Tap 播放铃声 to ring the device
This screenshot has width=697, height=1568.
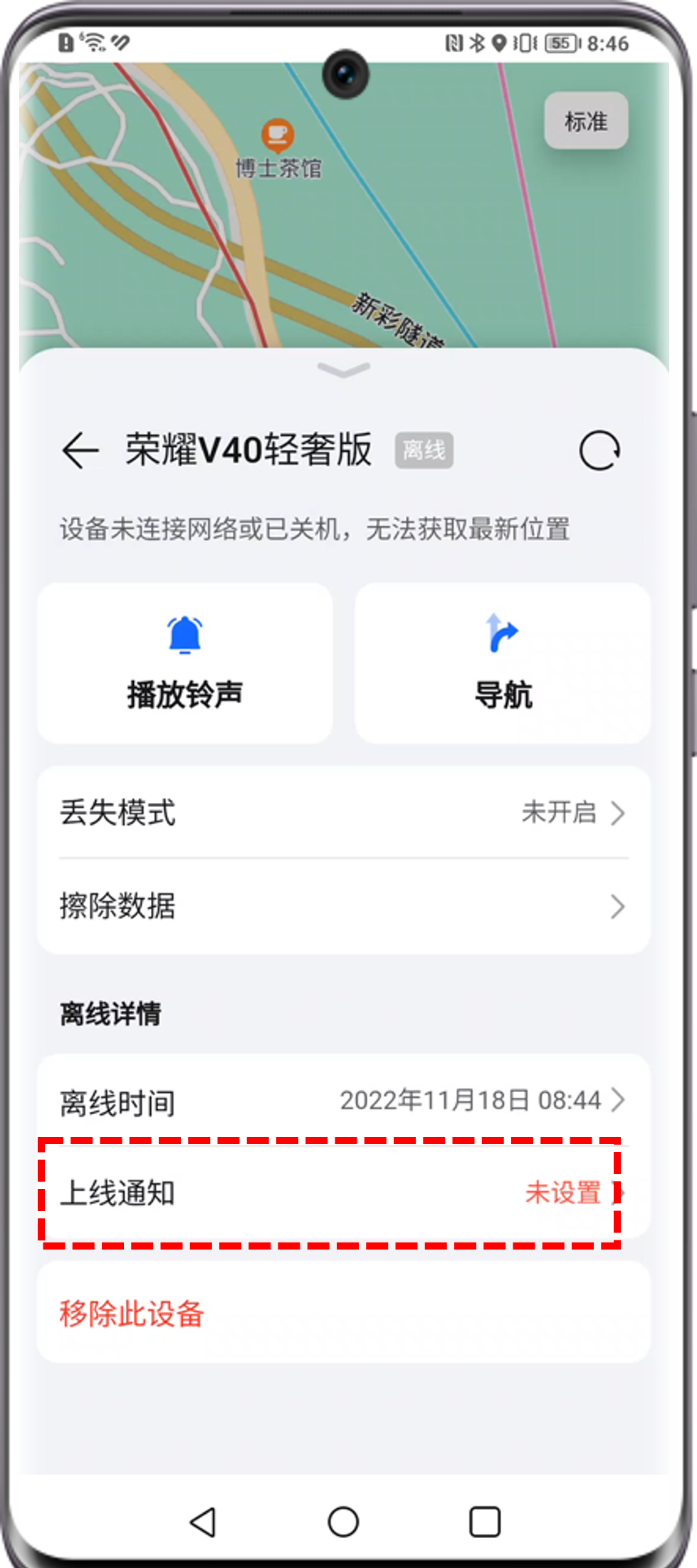[184, 664]
